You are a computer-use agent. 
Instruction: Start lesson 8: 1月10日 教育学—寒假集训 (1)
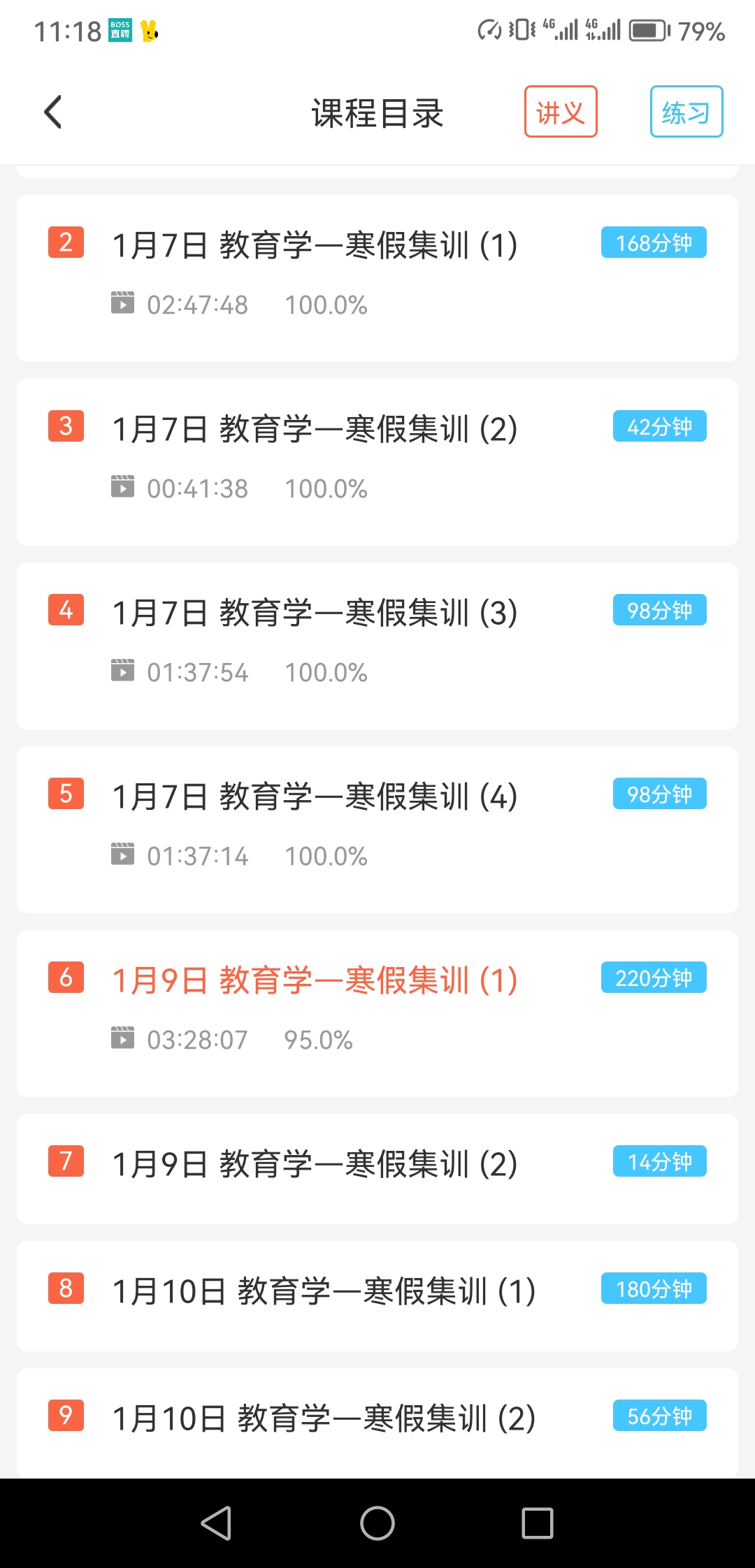[x=377, y=1295]
